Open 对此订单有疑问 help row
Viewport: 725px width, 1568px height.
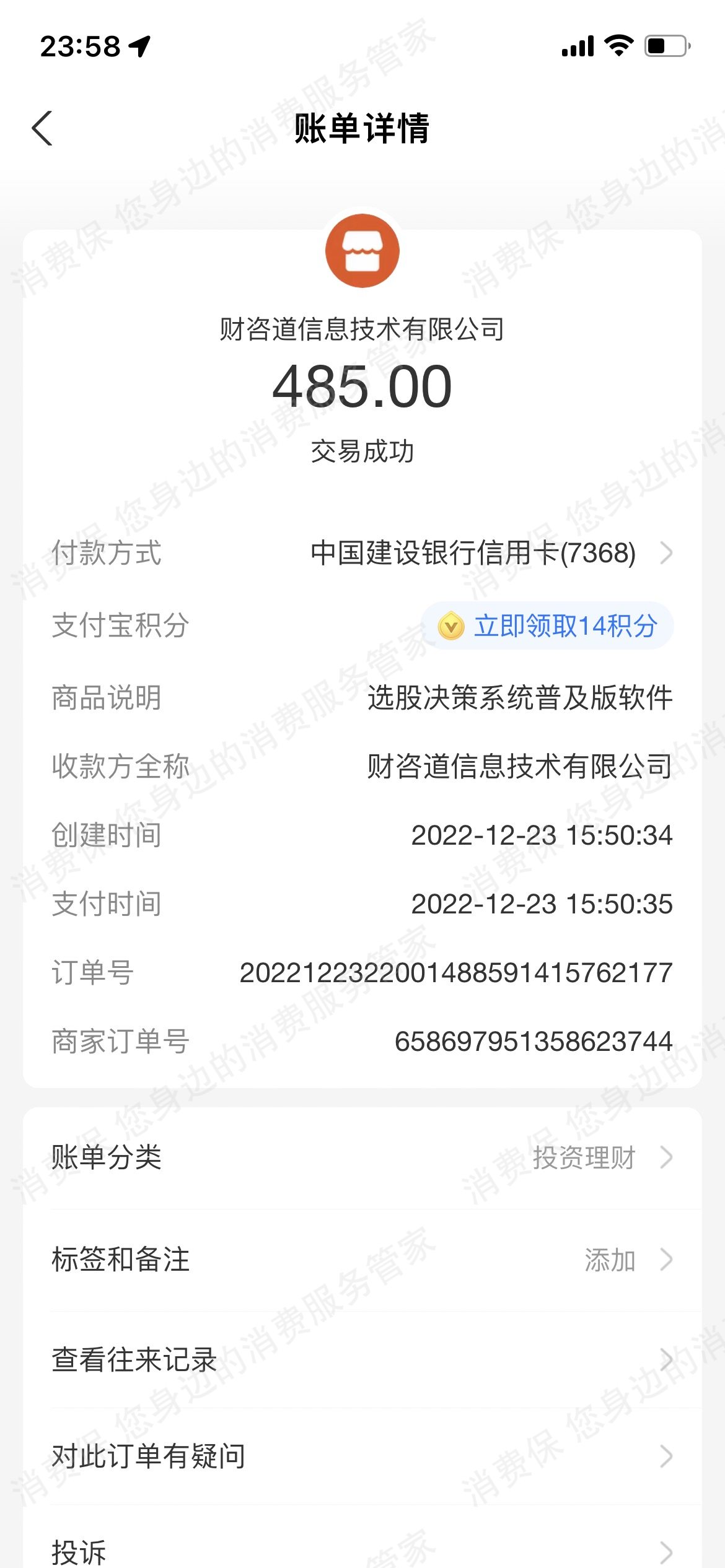(362, 1456)
